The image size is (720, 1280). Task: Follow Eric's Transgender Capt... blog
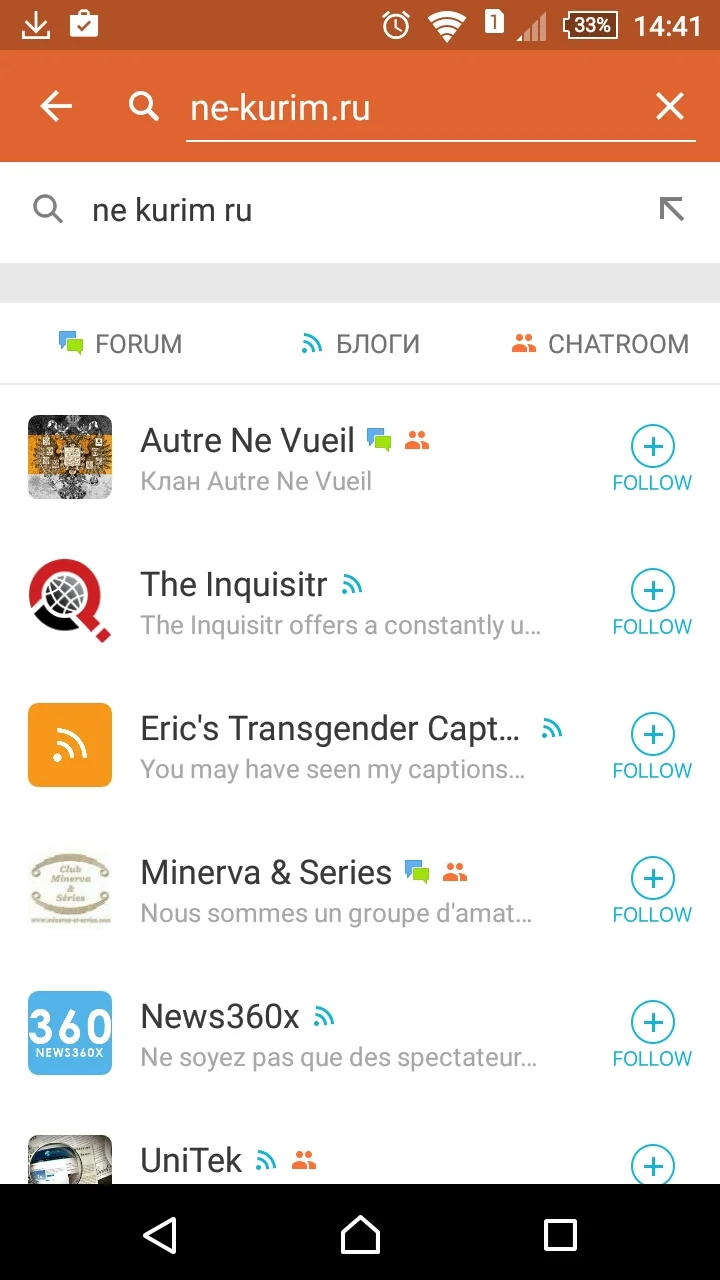coord(652,746)
